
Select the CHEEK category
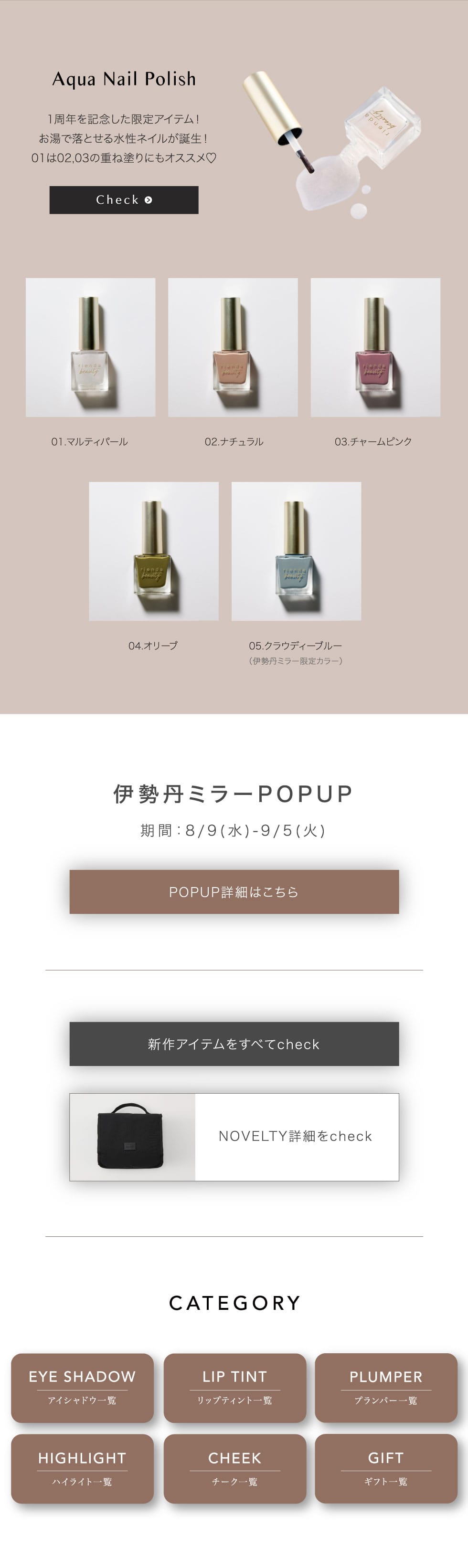[x=234, y=1468]
